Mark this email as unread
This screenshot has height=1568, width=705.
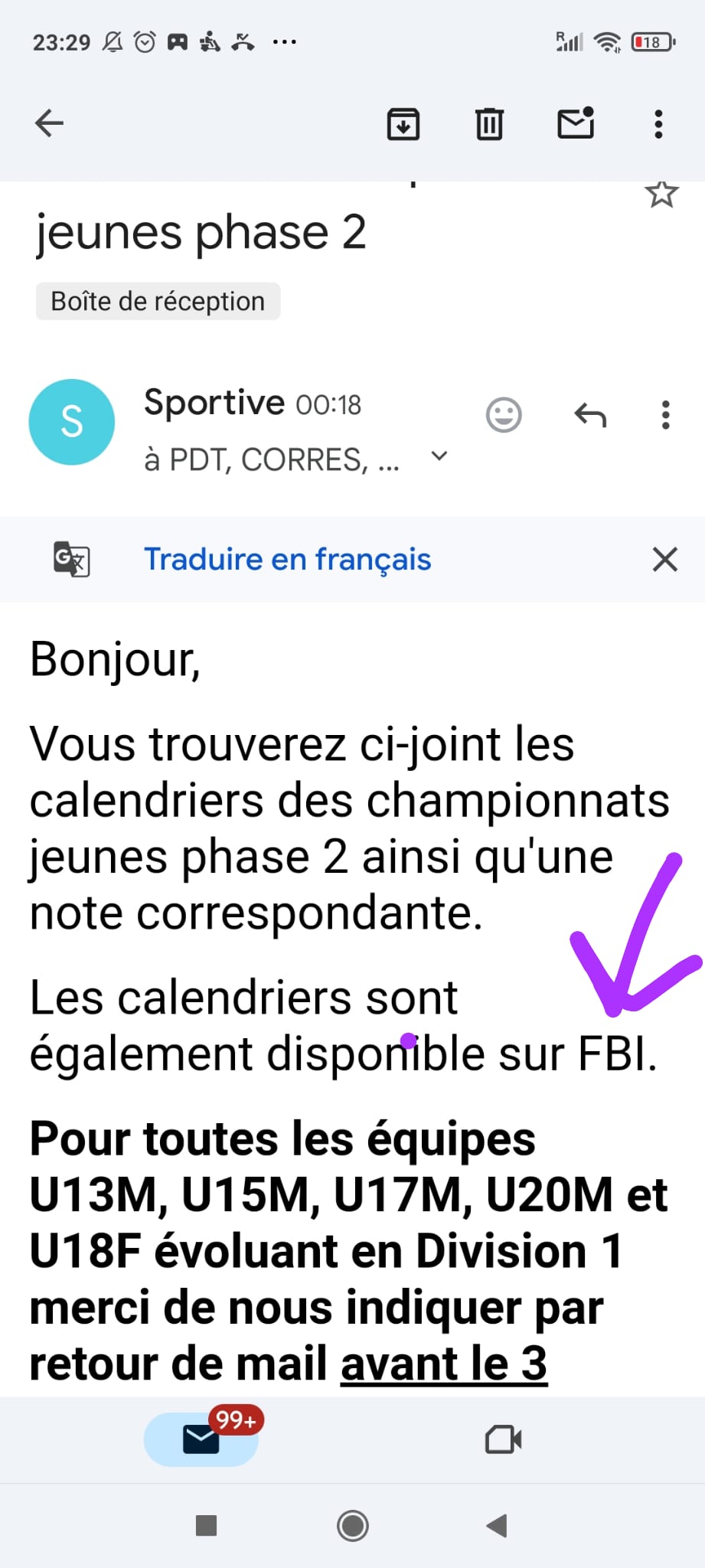tap(576, 123)
